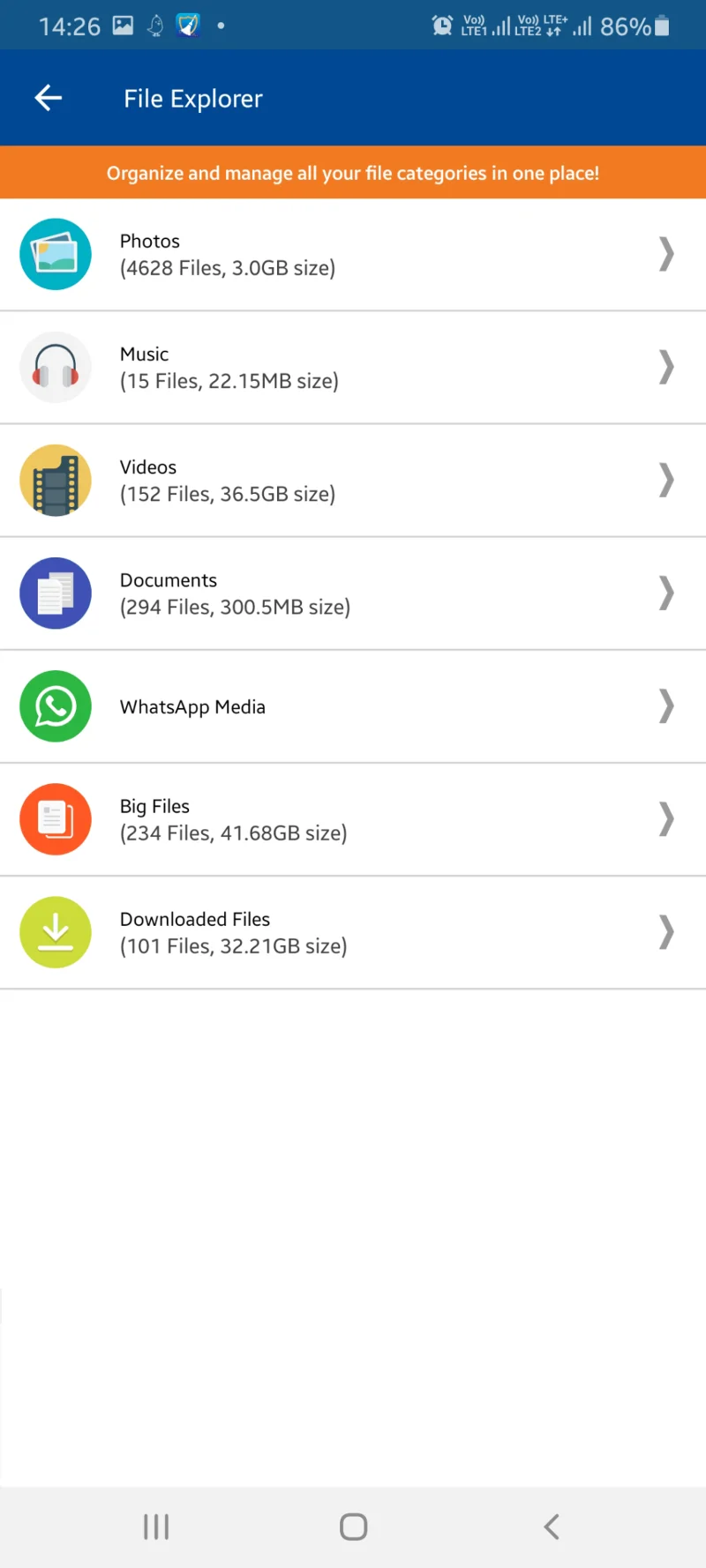Show Downloaded Files

[x=353, y=932]
